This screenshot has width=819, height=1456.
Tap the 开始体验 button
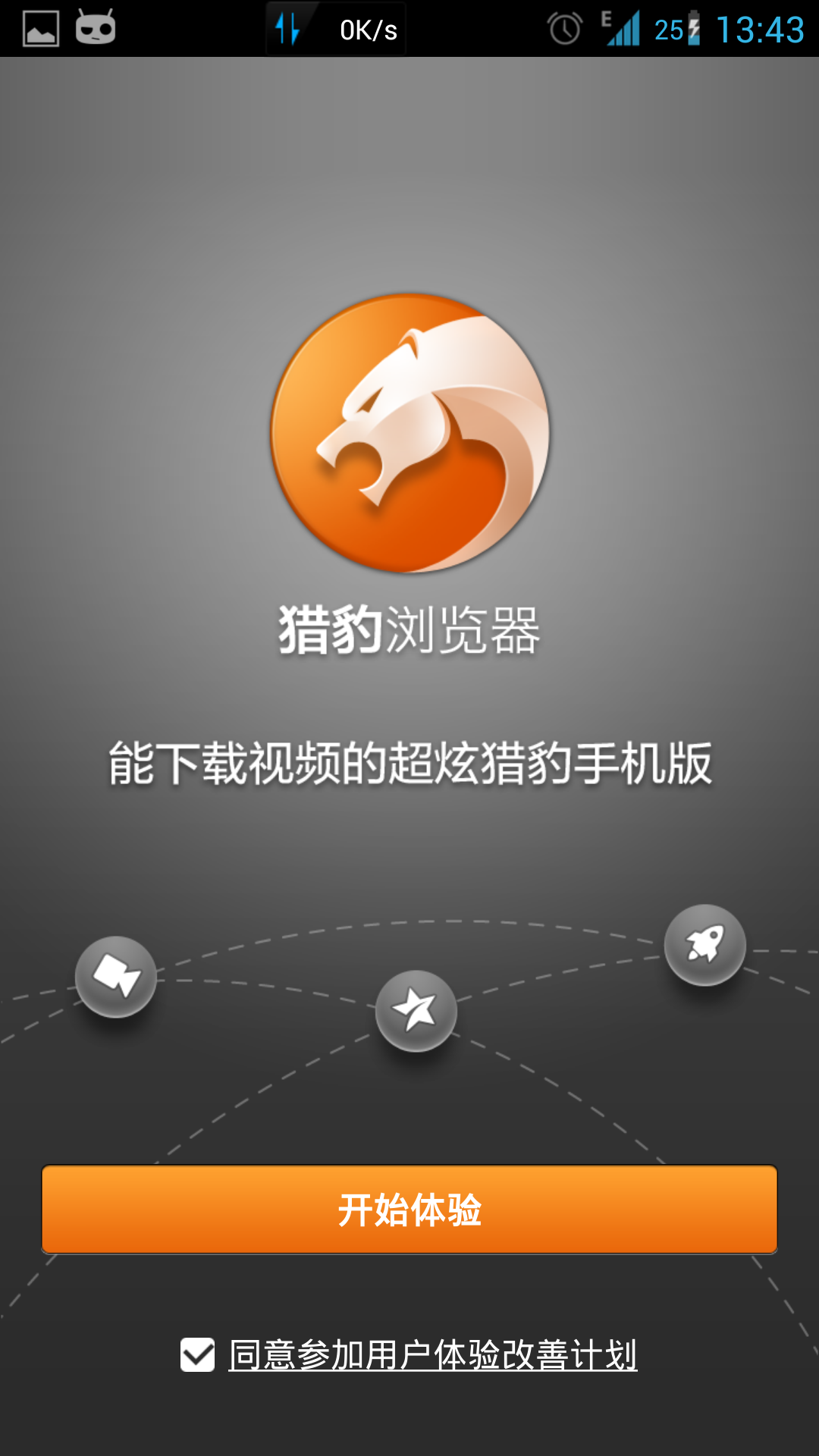[x=409, y=1210]
